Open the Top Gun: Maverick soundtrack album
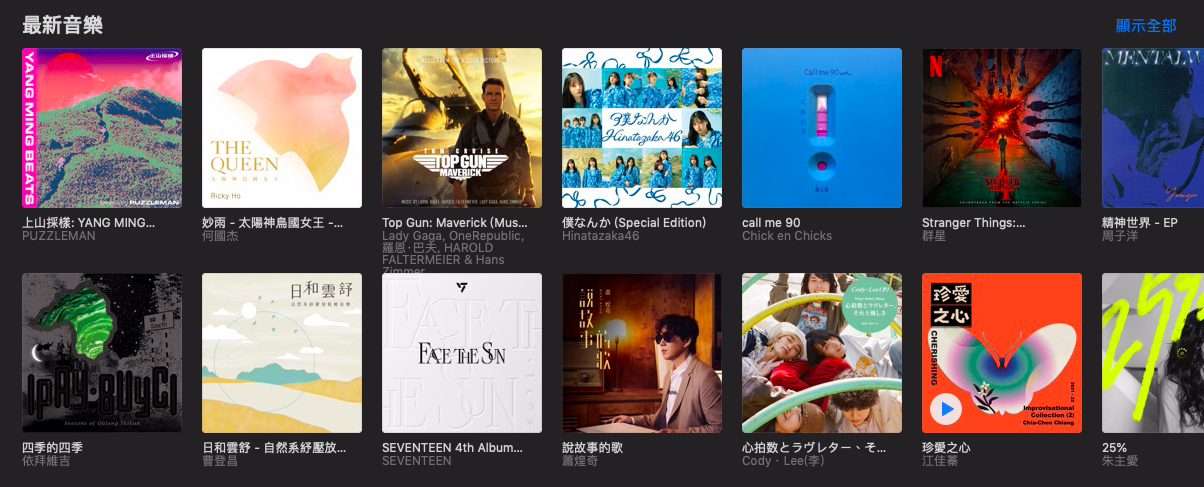The height and width of the screenshot is (487, 1204). click(462, 128)
